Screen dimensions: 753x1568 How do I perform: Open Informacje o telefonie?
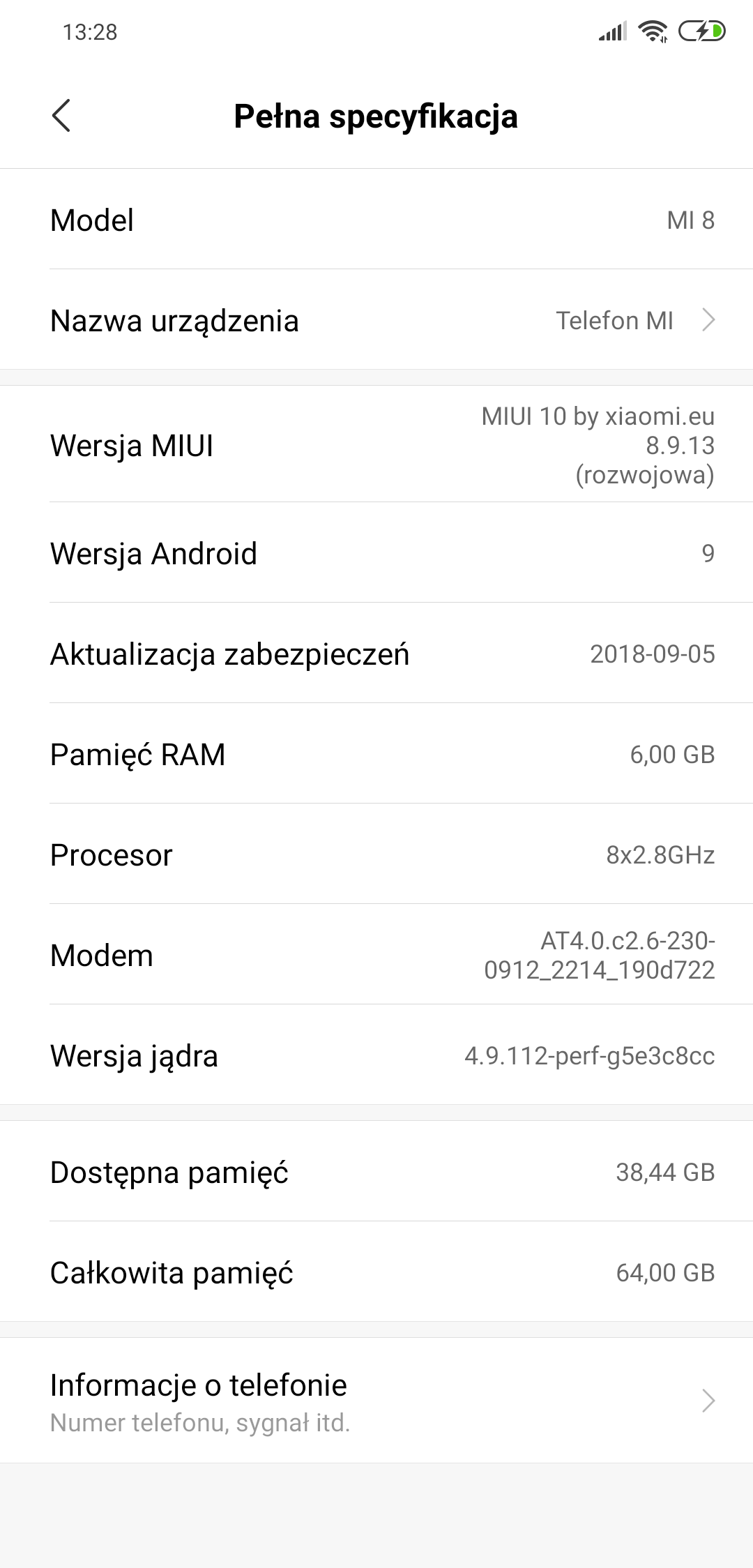[x=376, y=1400]
